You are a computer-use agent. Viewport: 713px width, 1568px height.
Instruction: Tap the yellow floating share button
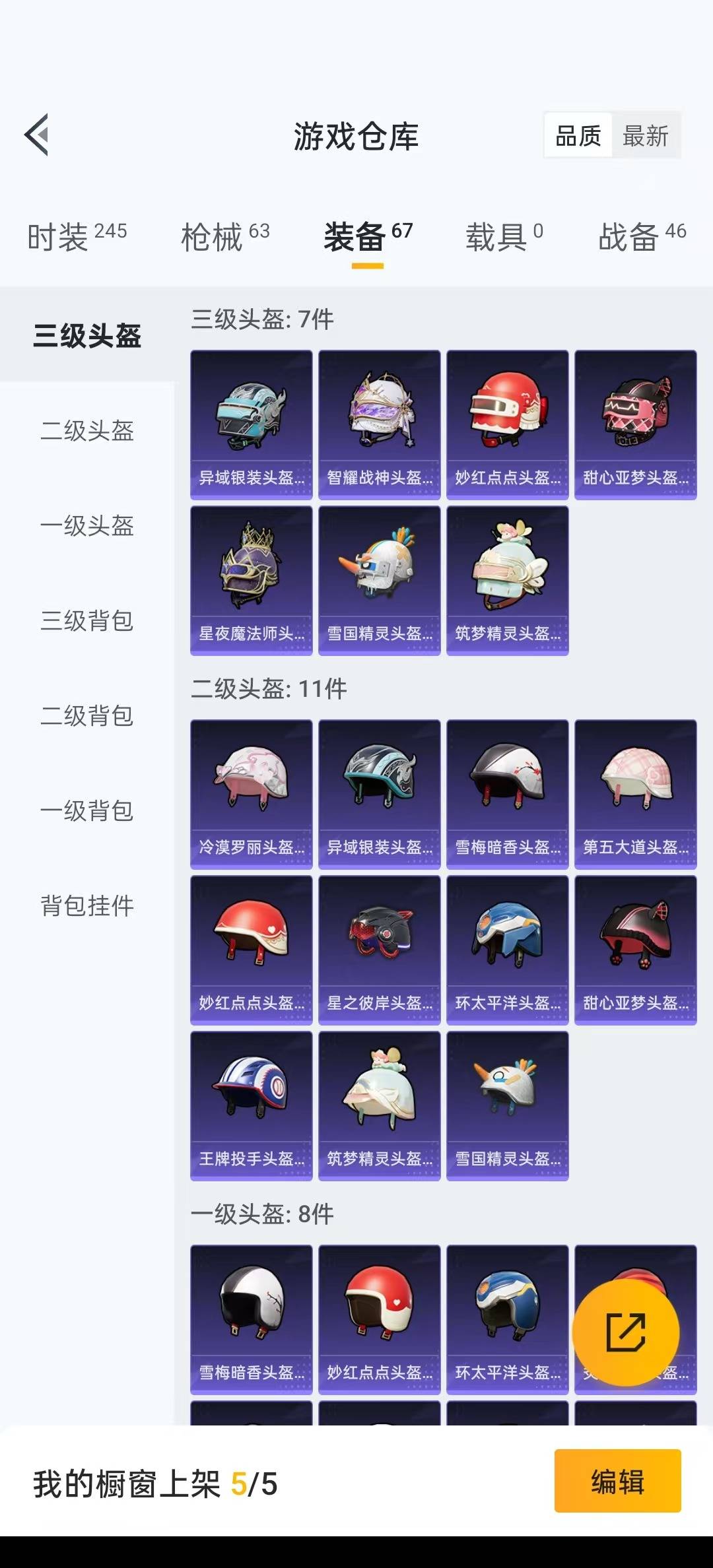click(625, 1332)
